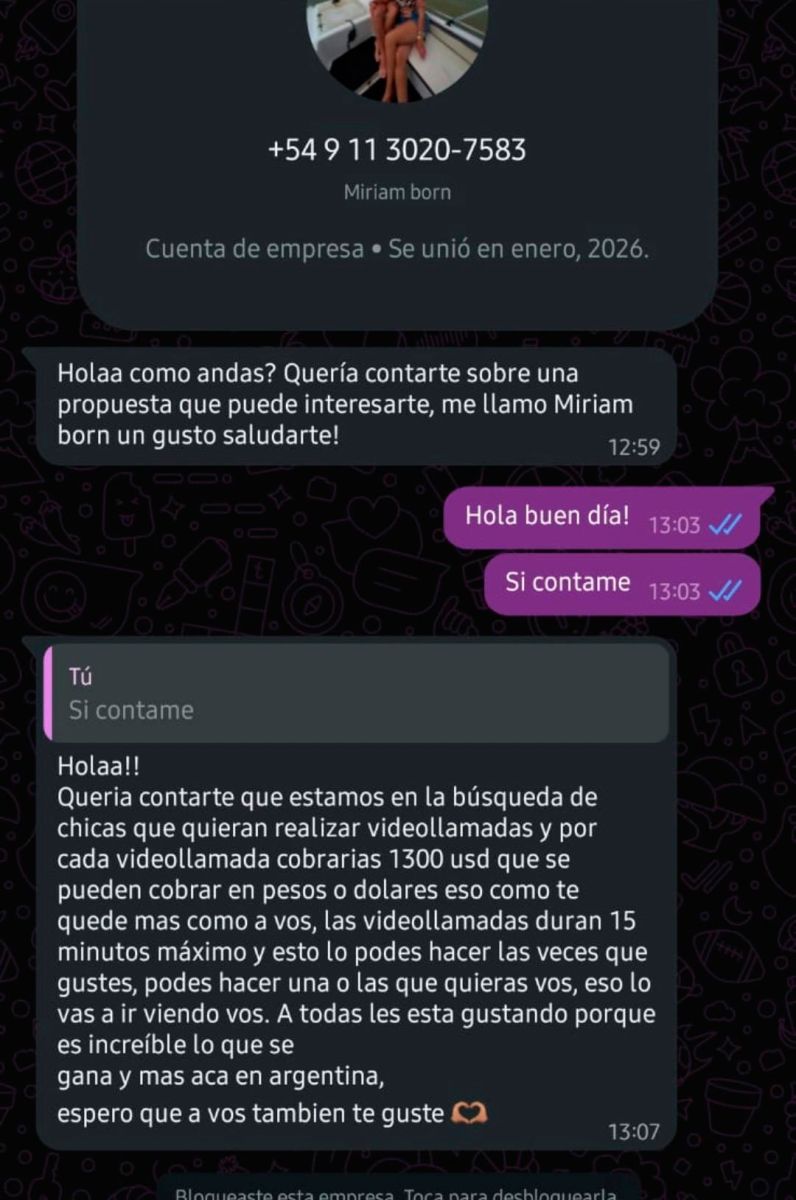Jump to quoted message "Si contame"
This screenshot has height=1200, width=796.
pyautogui.click(x=355, y=692)
